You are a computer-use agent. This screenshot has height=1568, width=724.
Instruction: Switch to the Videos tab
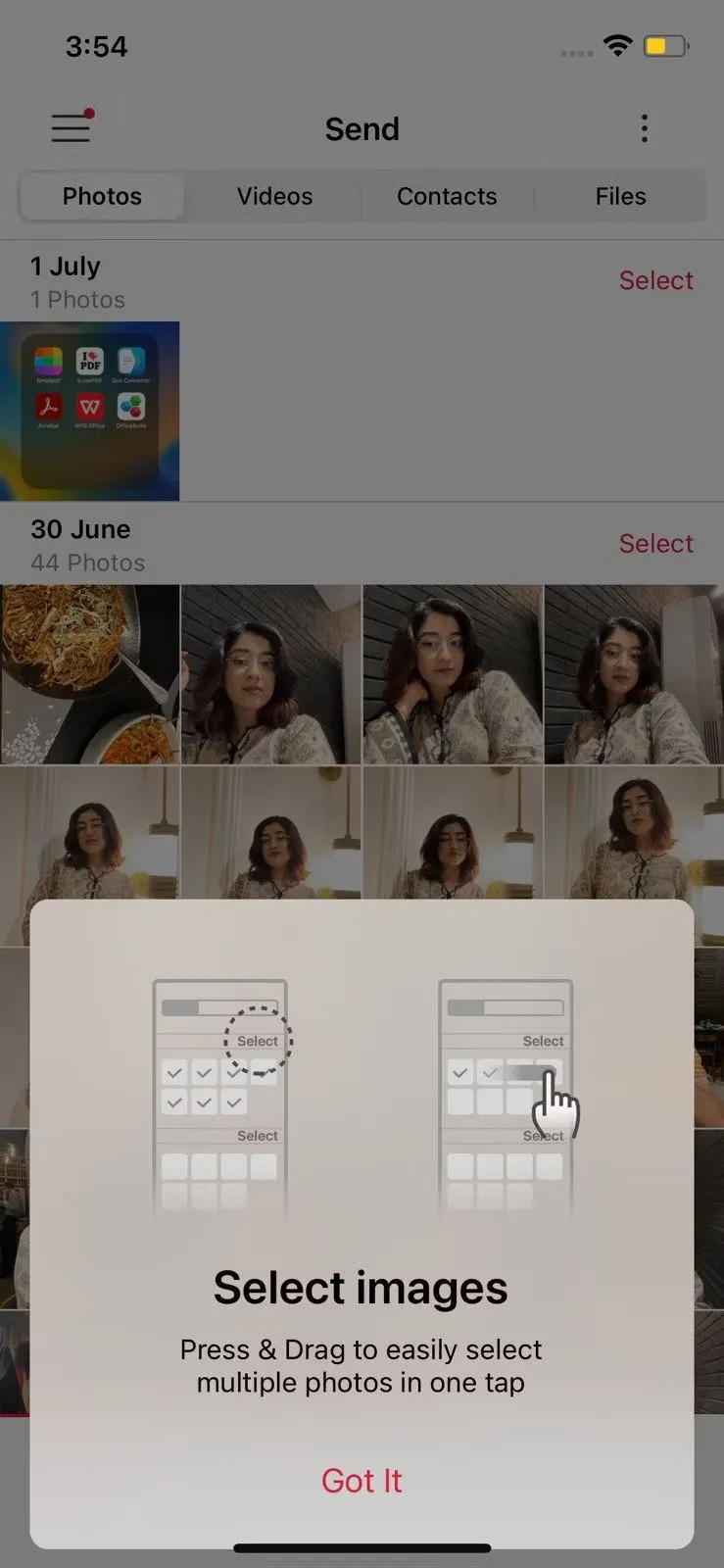point(274,196)
